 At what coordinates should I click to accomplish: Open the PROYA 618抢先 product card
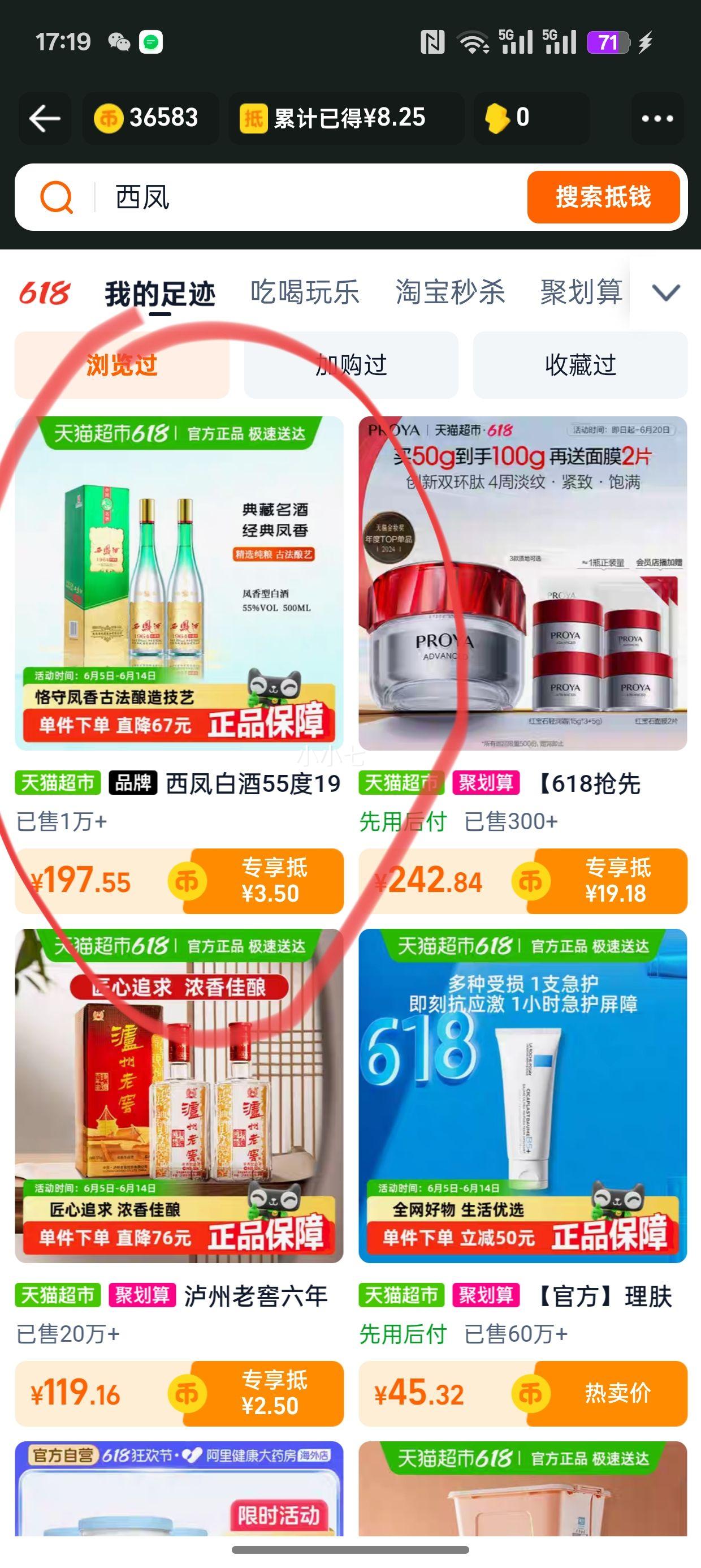[523, 583]
